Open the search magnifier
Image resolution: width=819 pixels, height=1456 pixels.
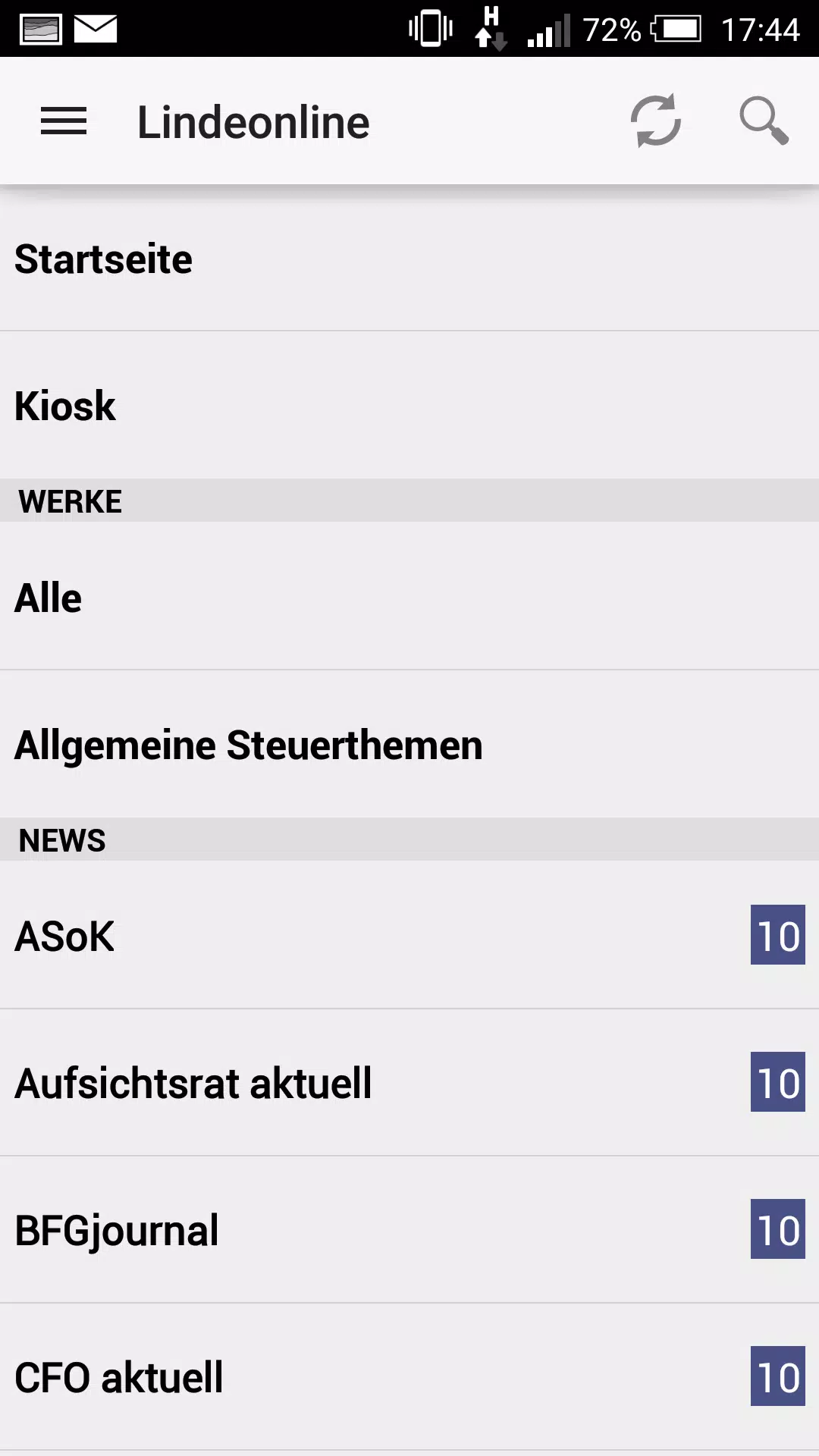[x=764, y=121]
